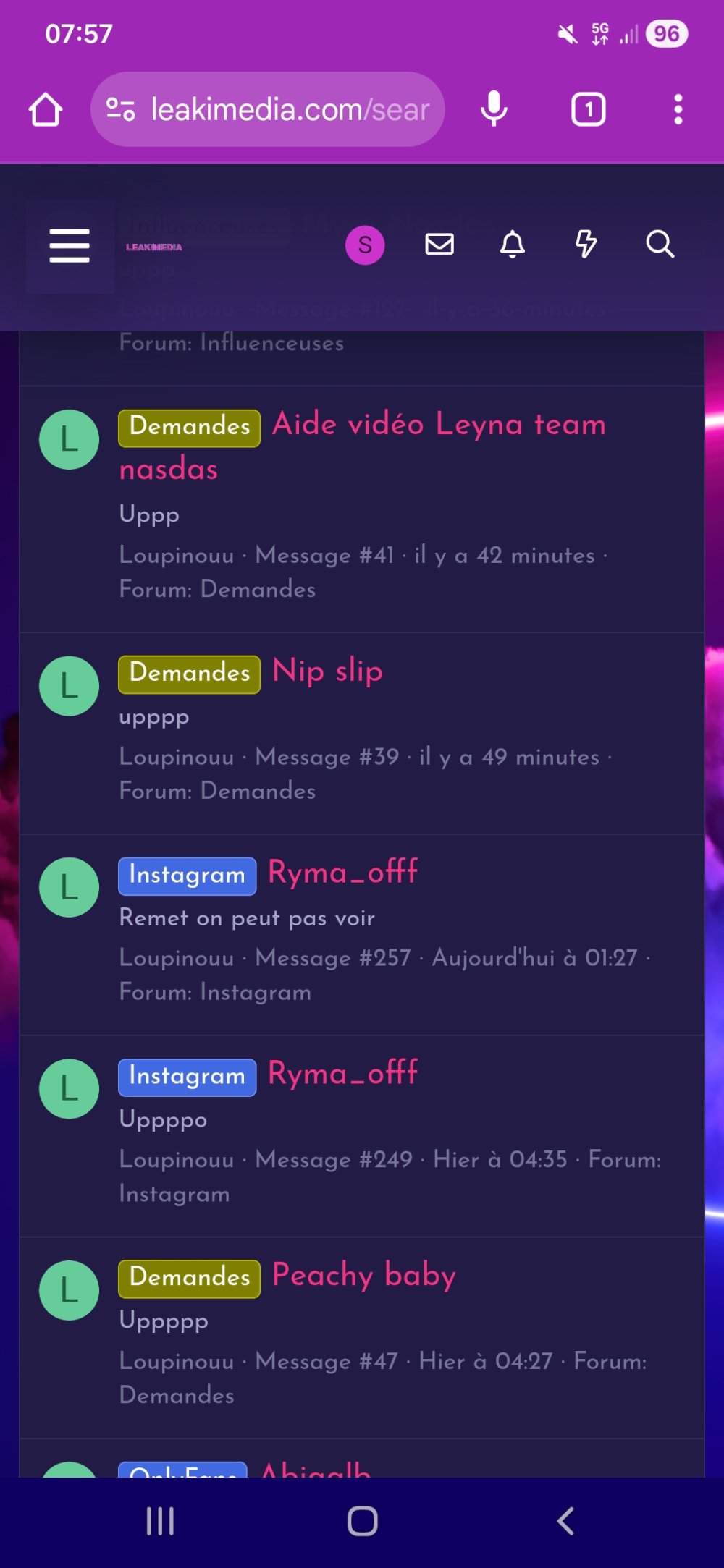Open Ryma_offf thread with message #257

click(x=342, y=872)
